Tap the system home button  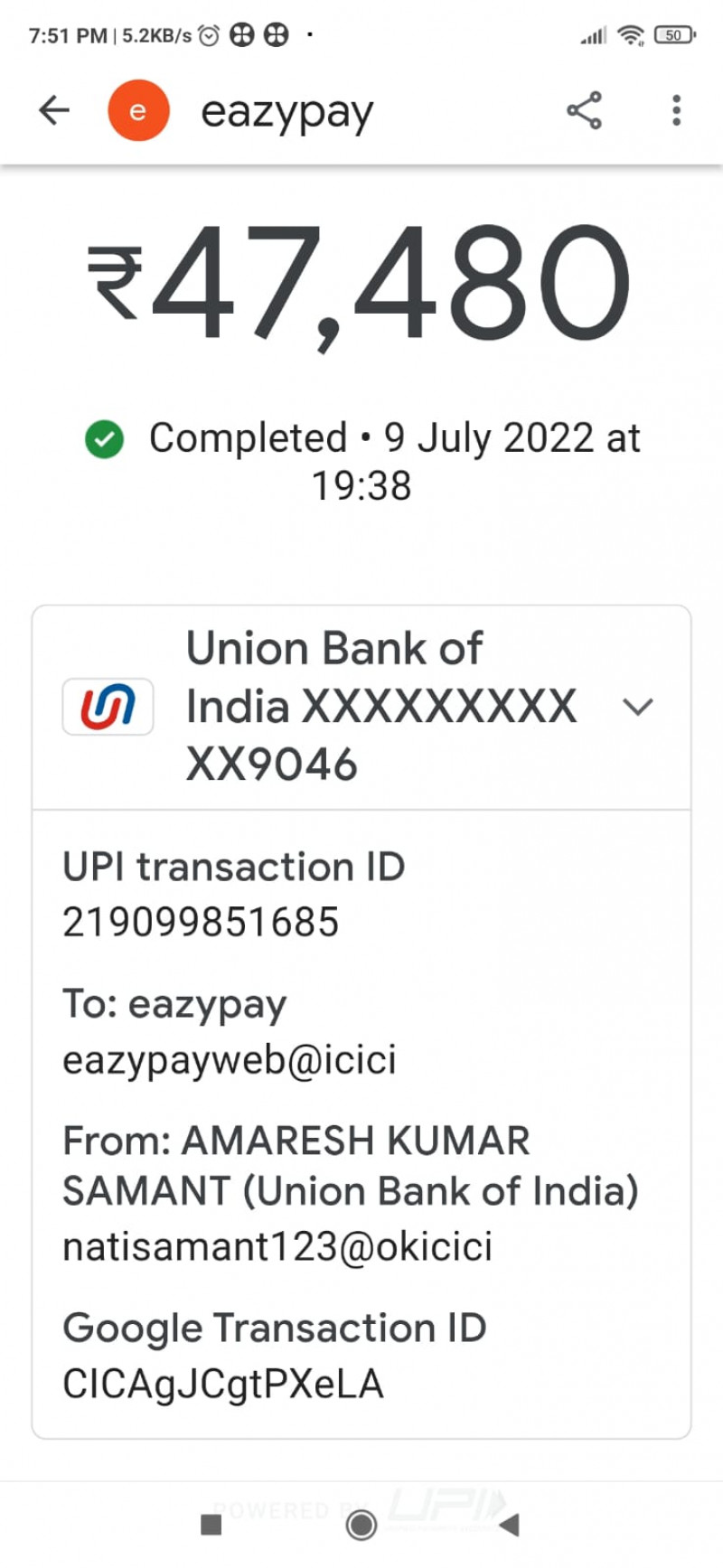click(x=361, y=1526)
